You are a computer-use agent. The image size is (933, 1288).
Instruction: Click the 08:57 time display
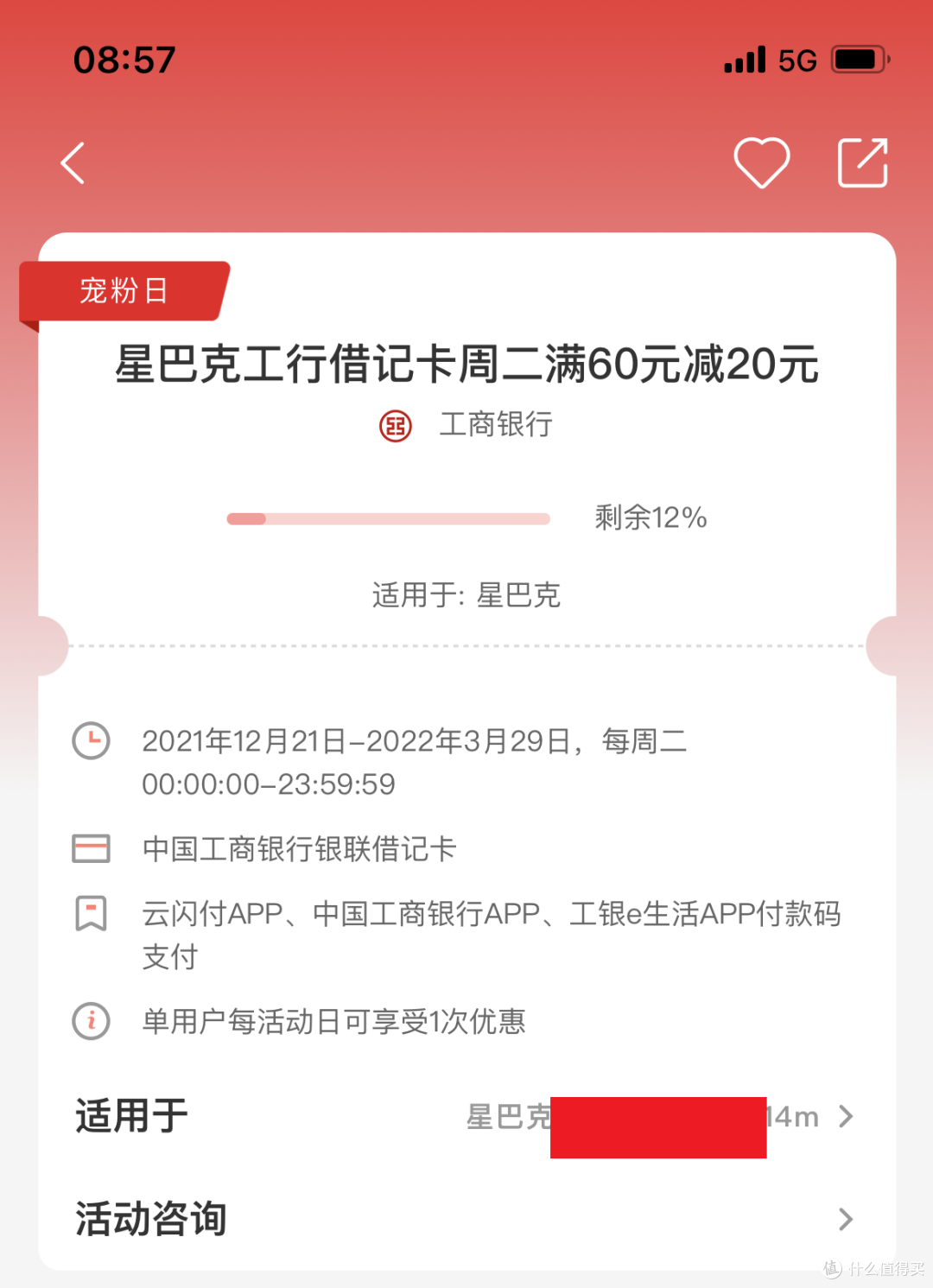pos(125,59)
